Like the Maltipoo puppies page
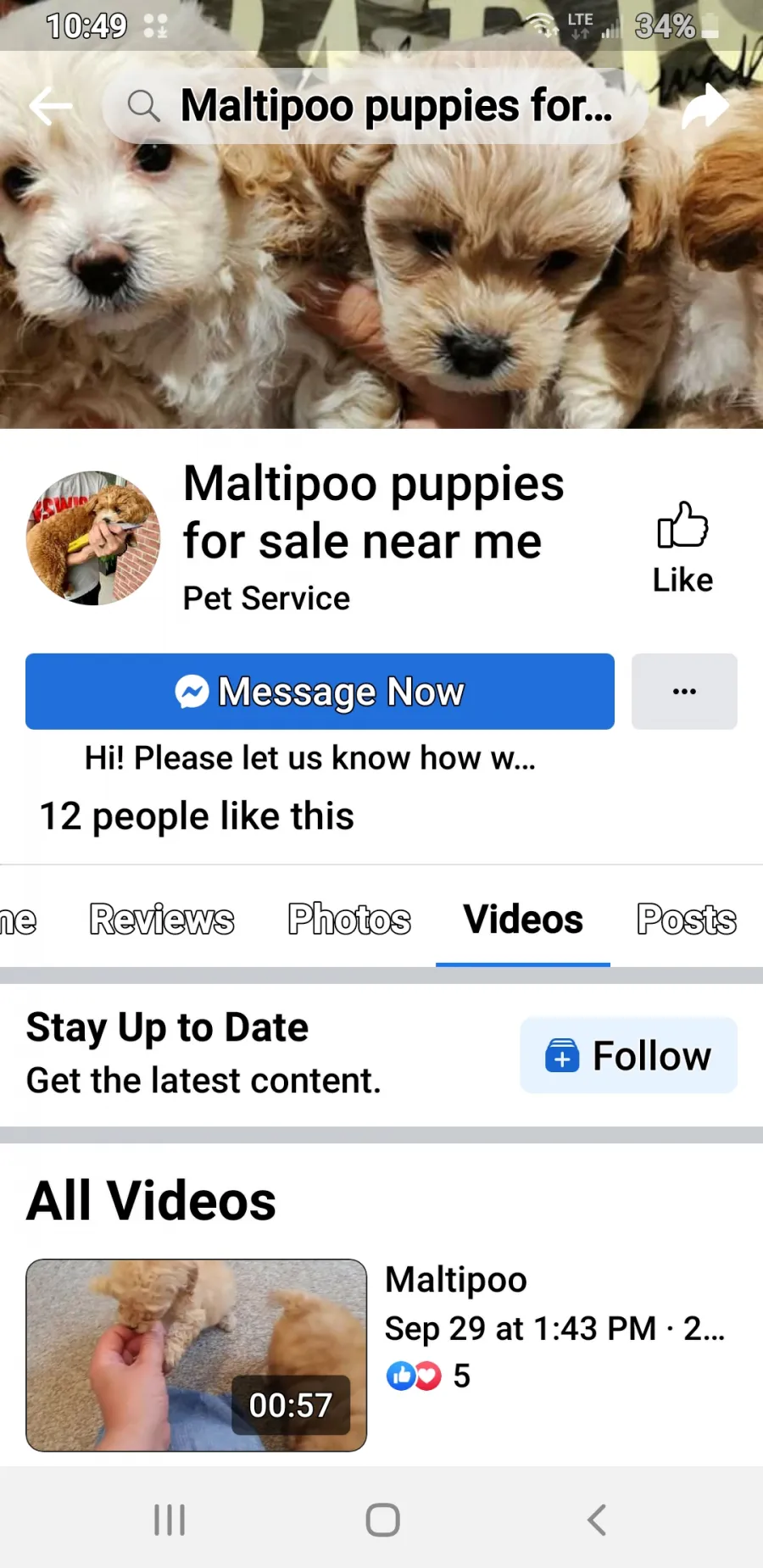This screenshot has height=1568, width=763. (x=682, y=547)
